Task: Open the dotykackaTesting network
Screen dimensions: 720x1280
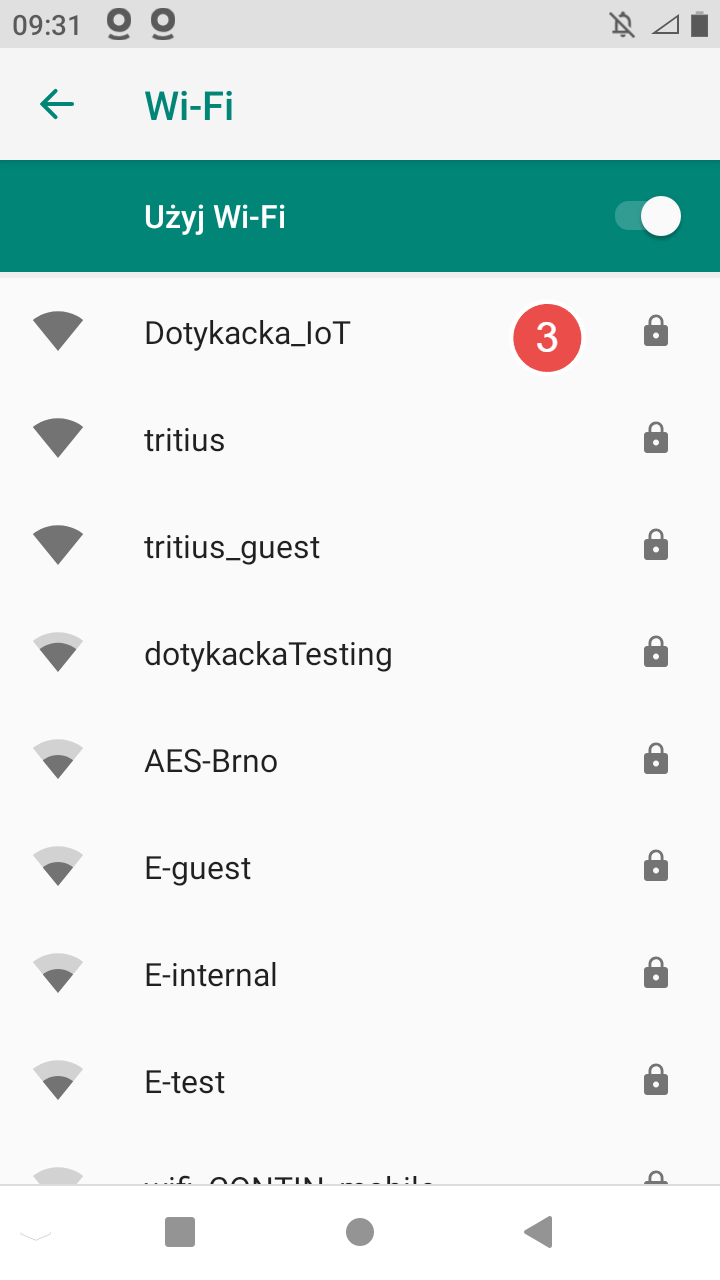Action: click(268, 654)
